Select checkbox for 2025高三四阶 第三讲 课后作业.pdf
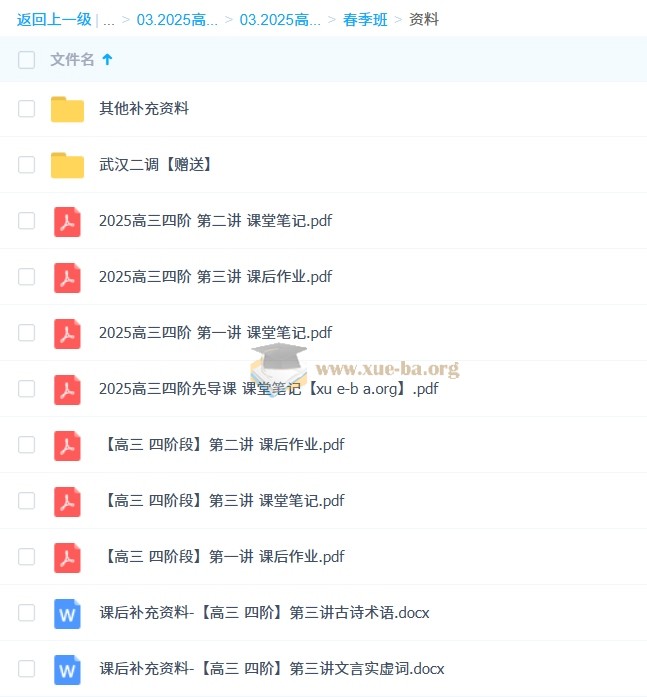 pyautogui.click(x=26, y=277)
